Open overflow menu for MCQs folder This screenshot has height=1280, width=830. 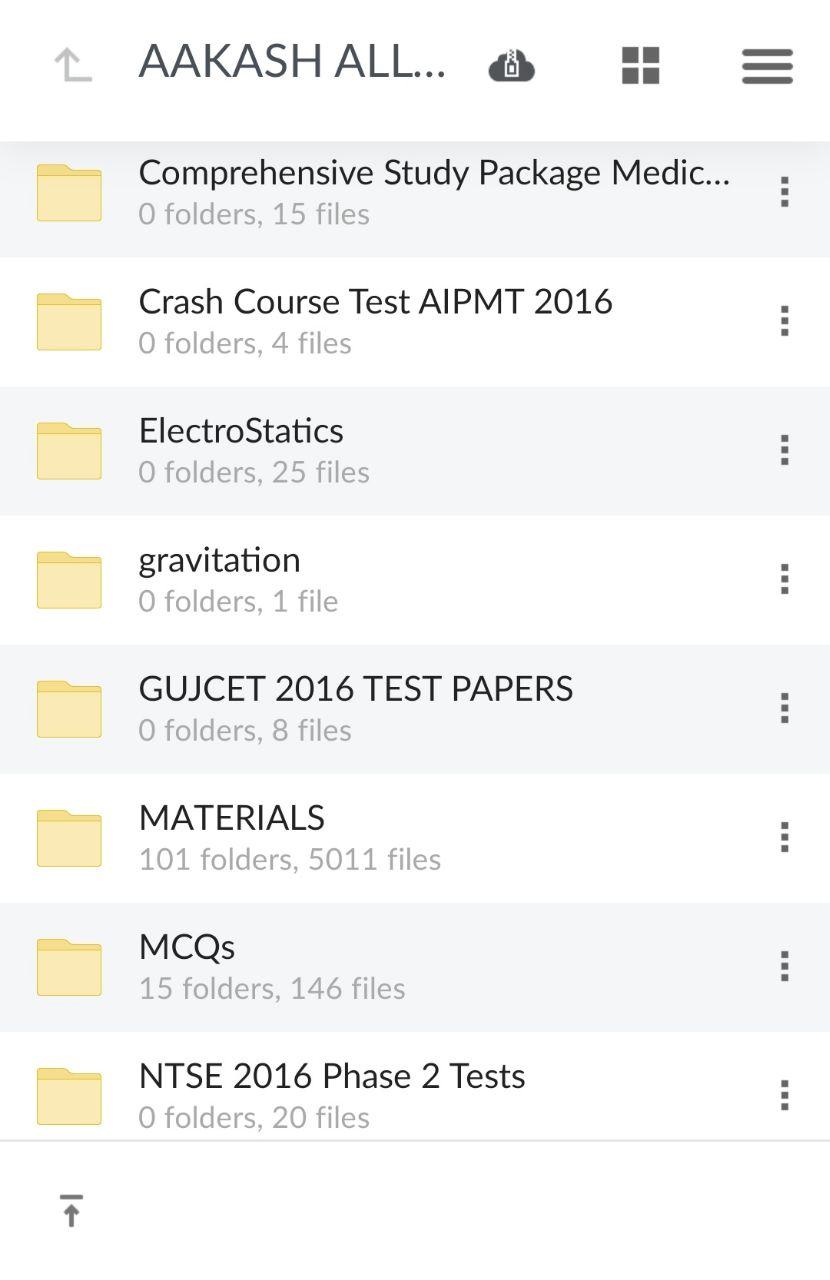pos(785,967)
